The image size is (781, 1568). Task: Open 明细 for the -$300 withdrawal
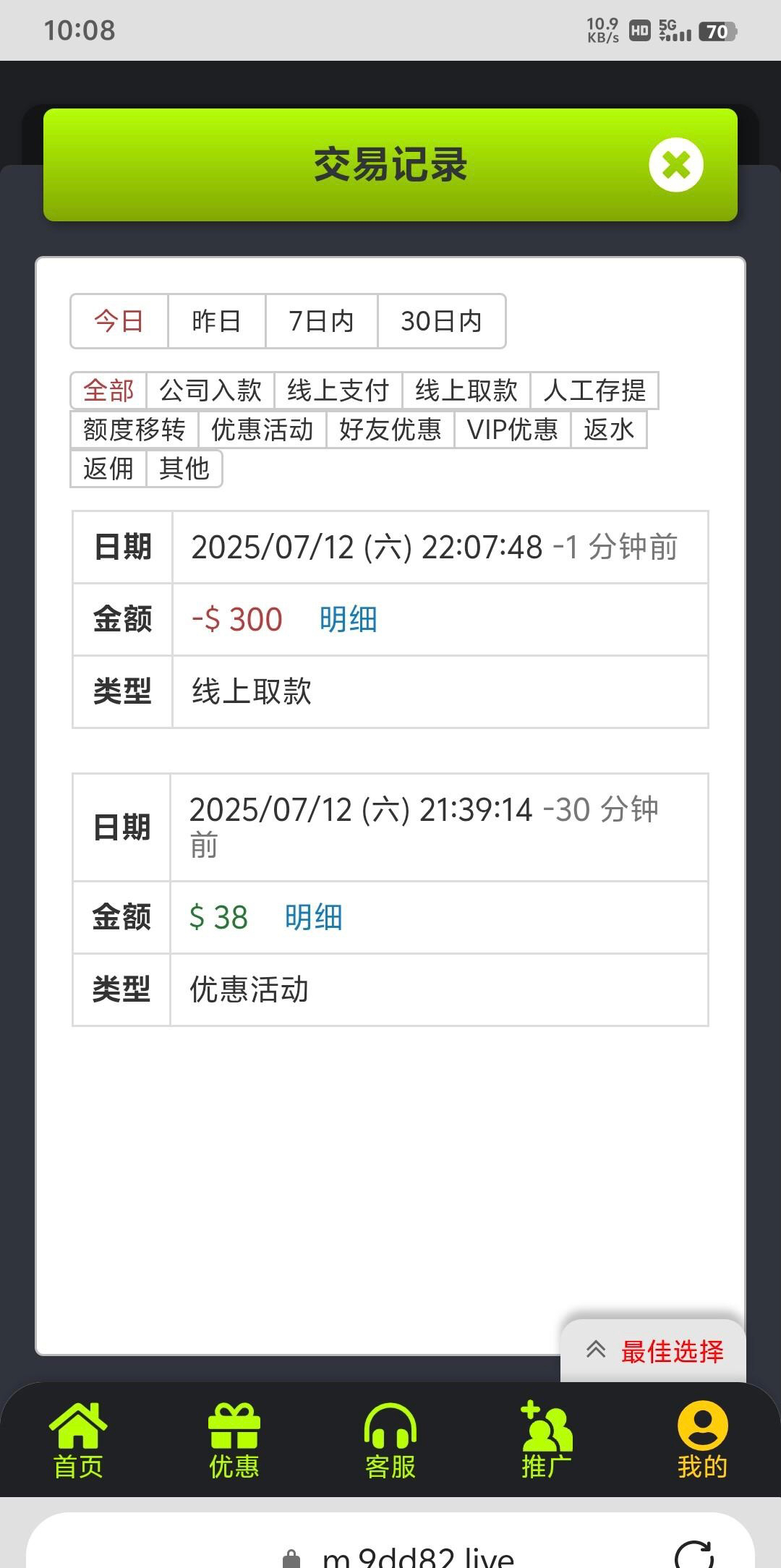tap(349, 620)
